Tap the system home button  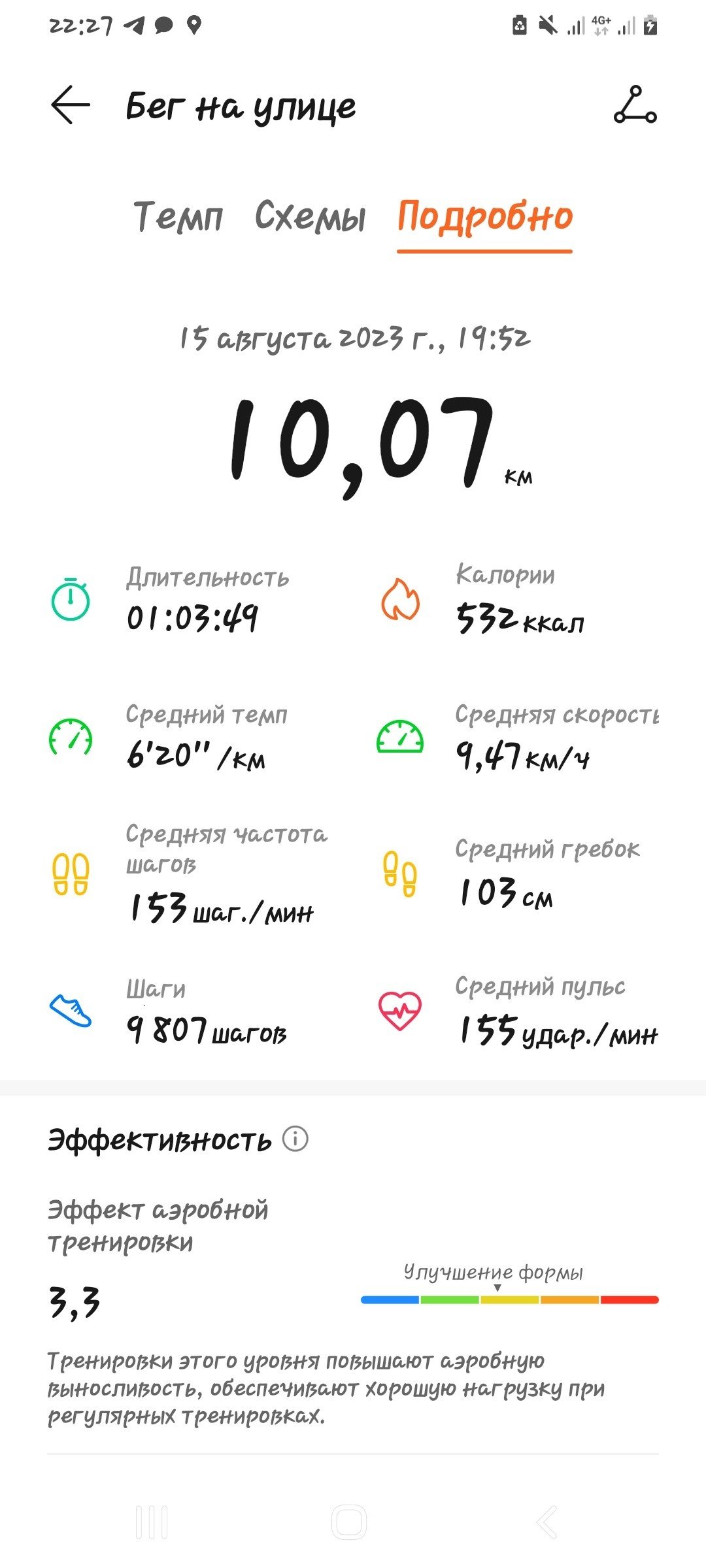click(x=349, y=1522)
